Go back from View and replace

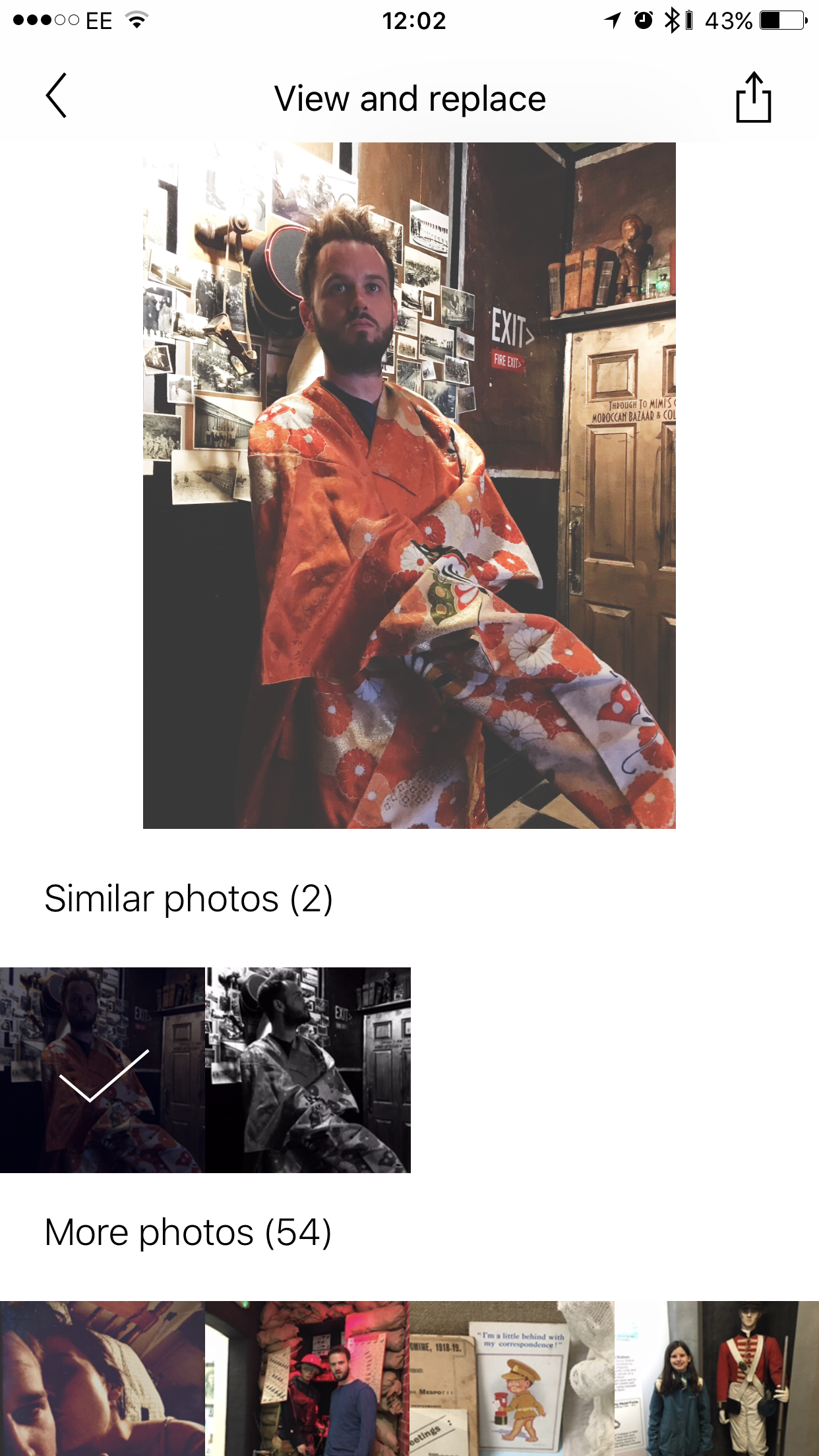click(57, 96)
